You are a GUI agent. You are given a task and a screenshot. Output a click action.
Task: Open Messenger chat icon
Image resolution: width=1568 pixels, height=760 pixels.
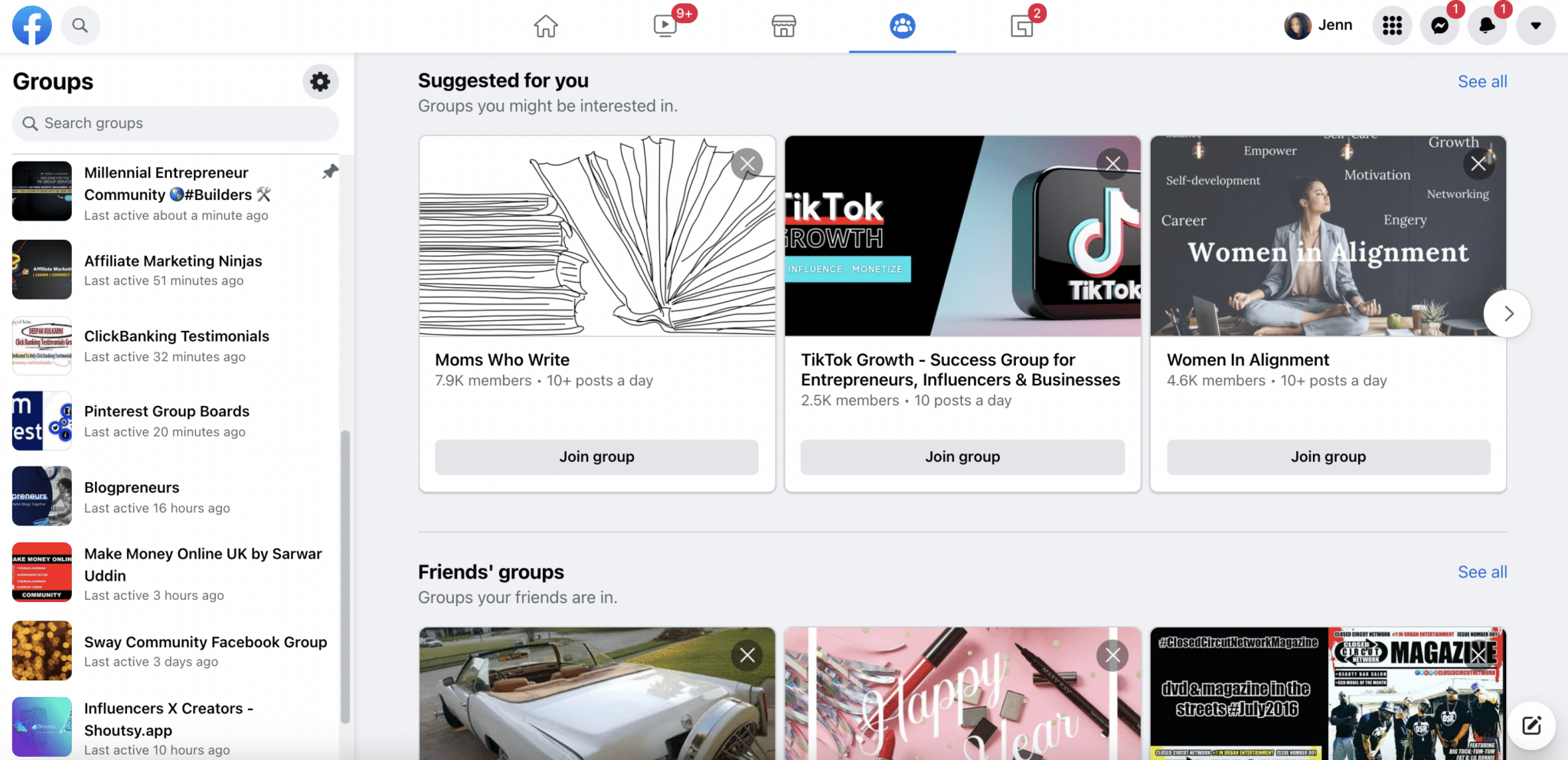point(1439,26)
